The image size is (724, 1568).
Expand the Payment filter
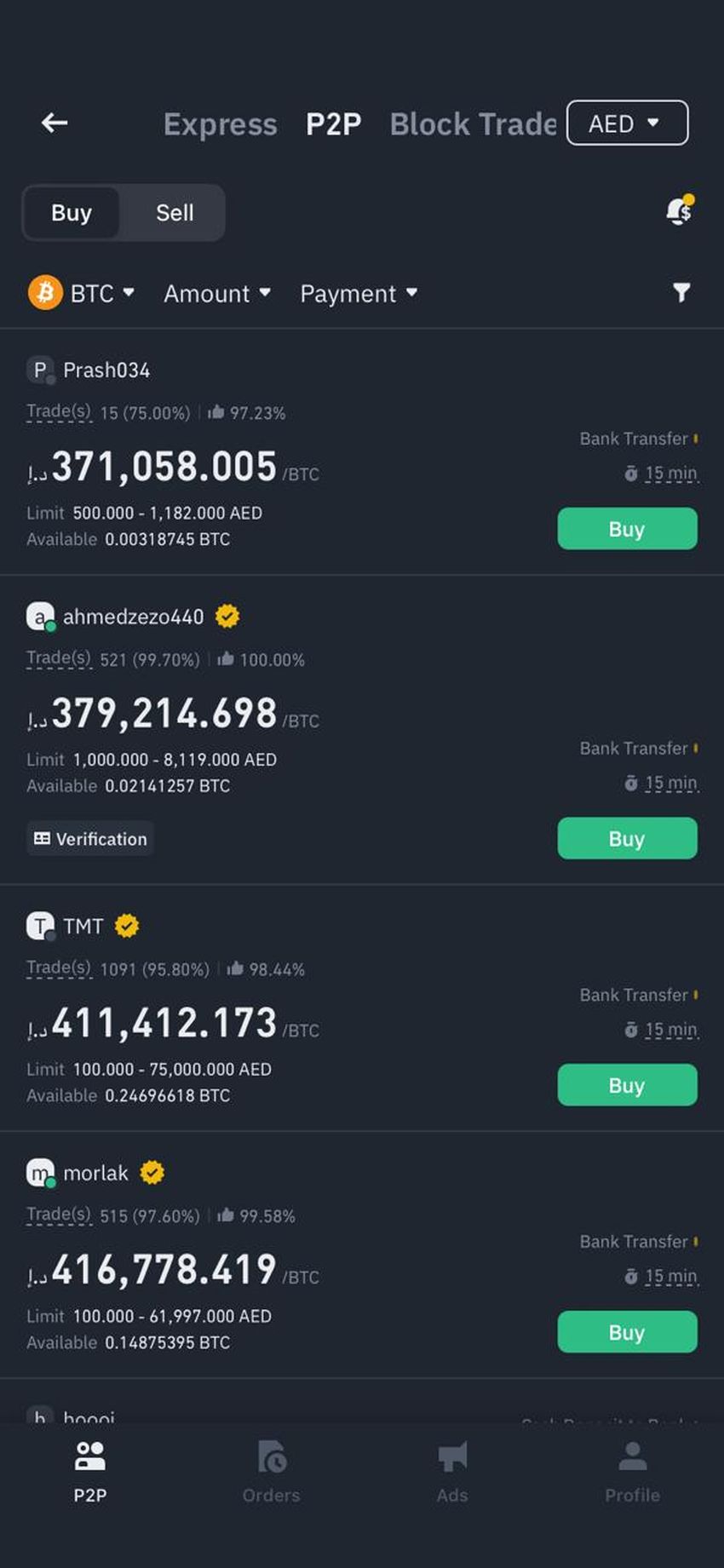click(358, 294)
